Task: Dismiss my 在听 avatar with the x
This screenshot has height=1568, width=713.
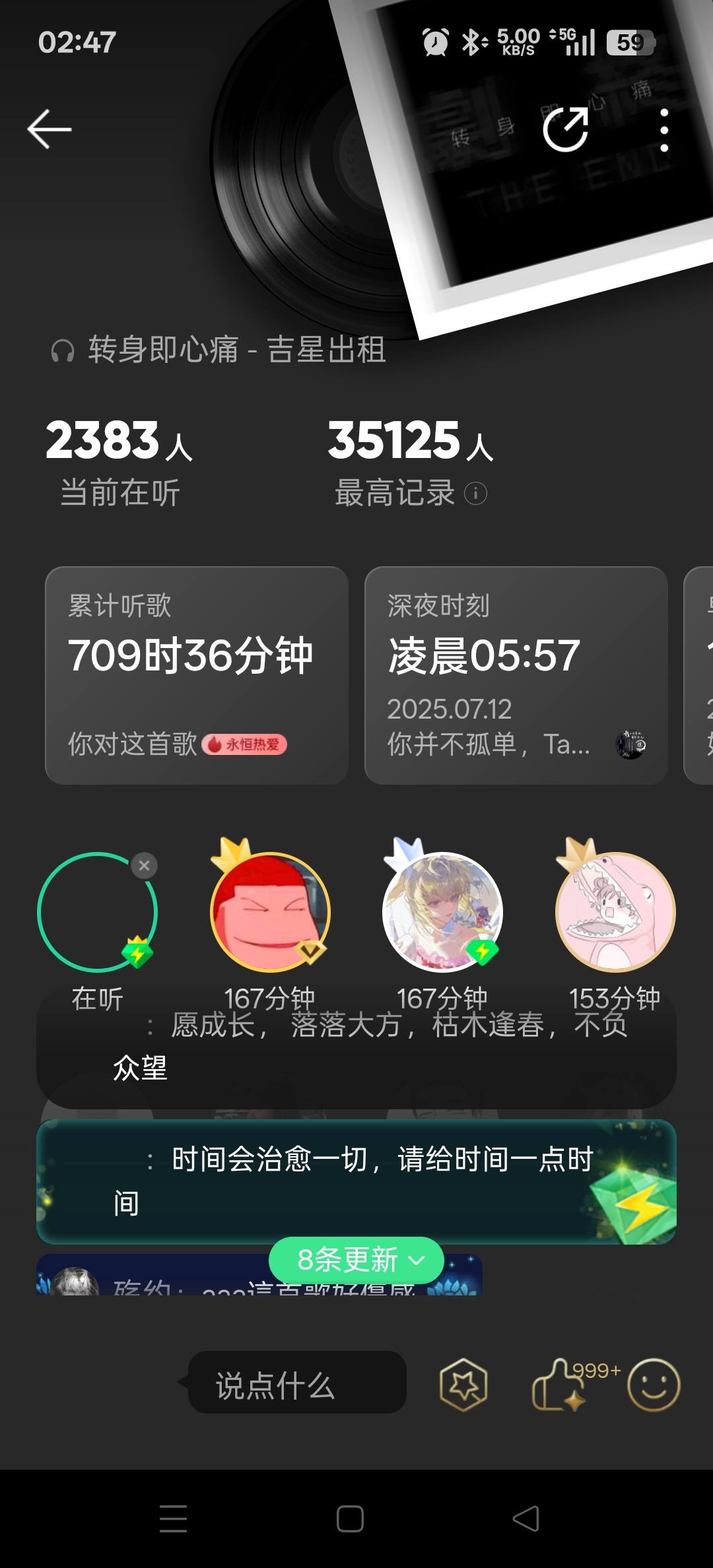Action: [144, 865]
